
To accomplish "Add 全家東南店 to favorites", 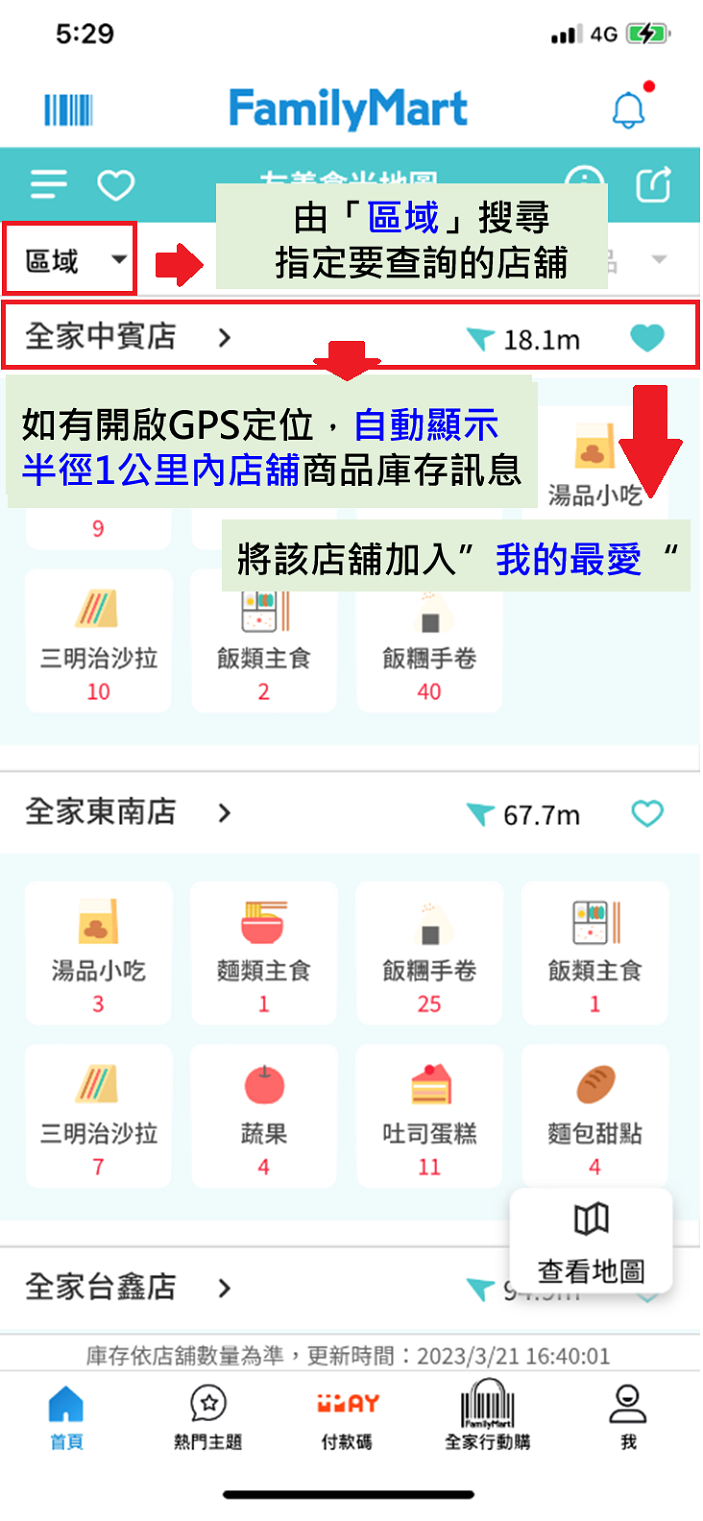I will [x=647, y=814].
